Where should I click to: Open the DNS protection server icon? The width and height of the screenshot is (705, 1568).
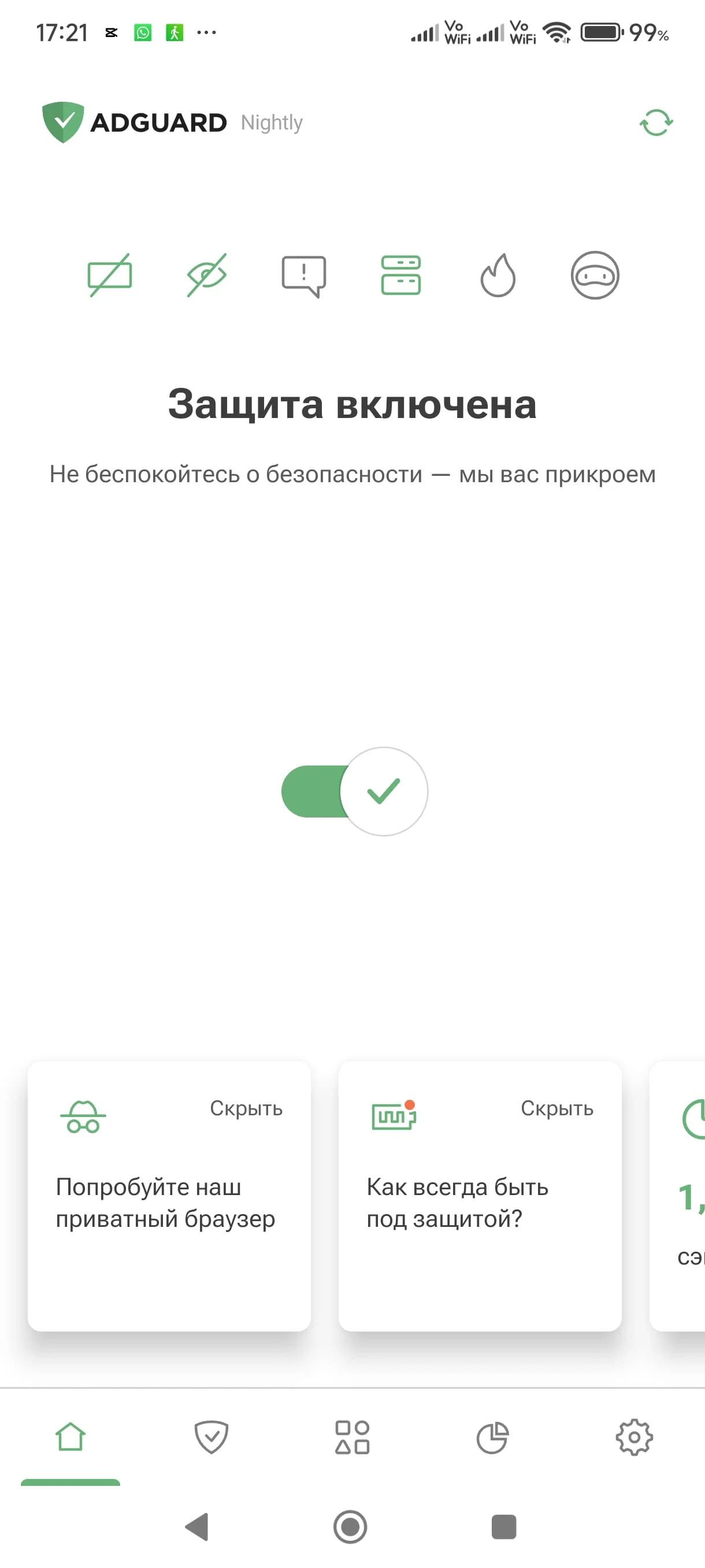[x=401, y=275]
